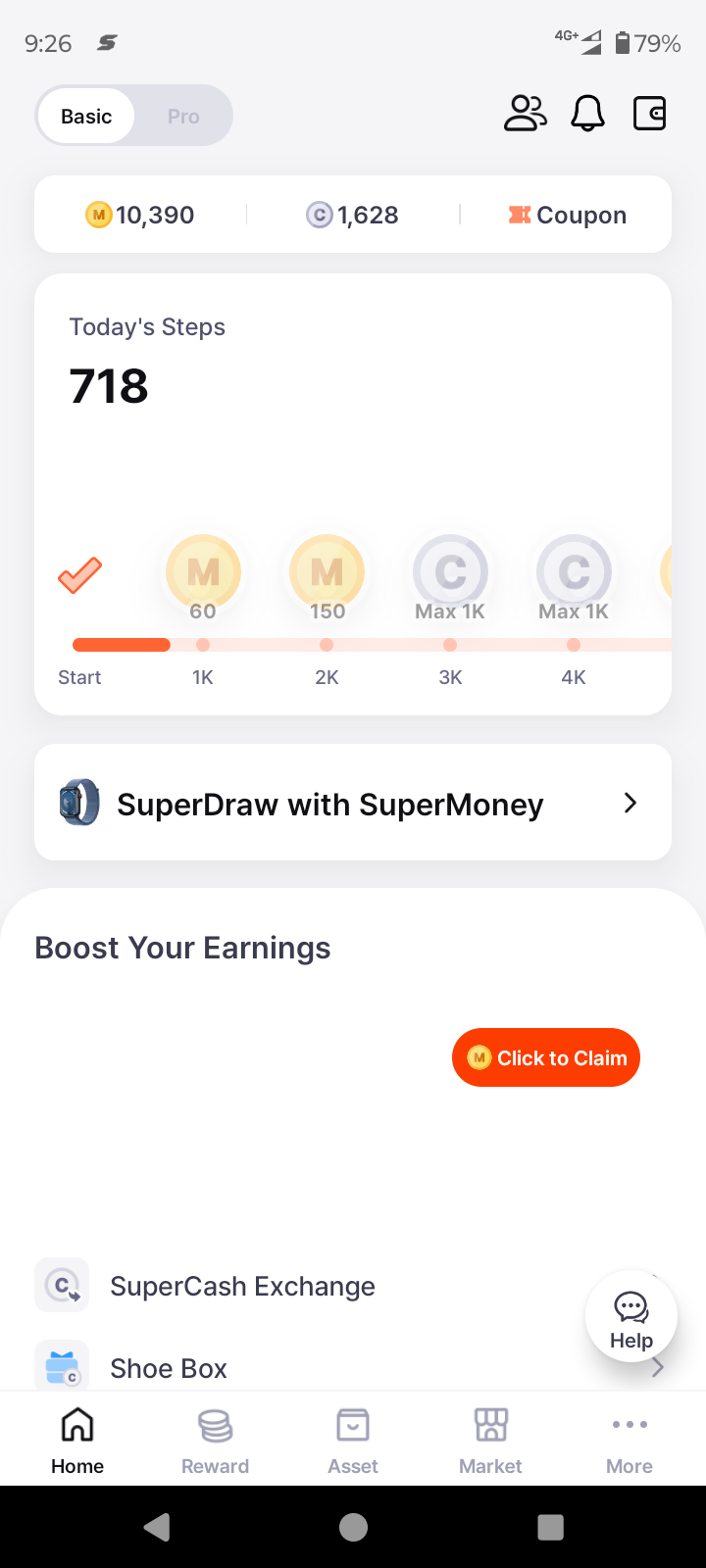Switch to the Asset tab

point(353,1441)
